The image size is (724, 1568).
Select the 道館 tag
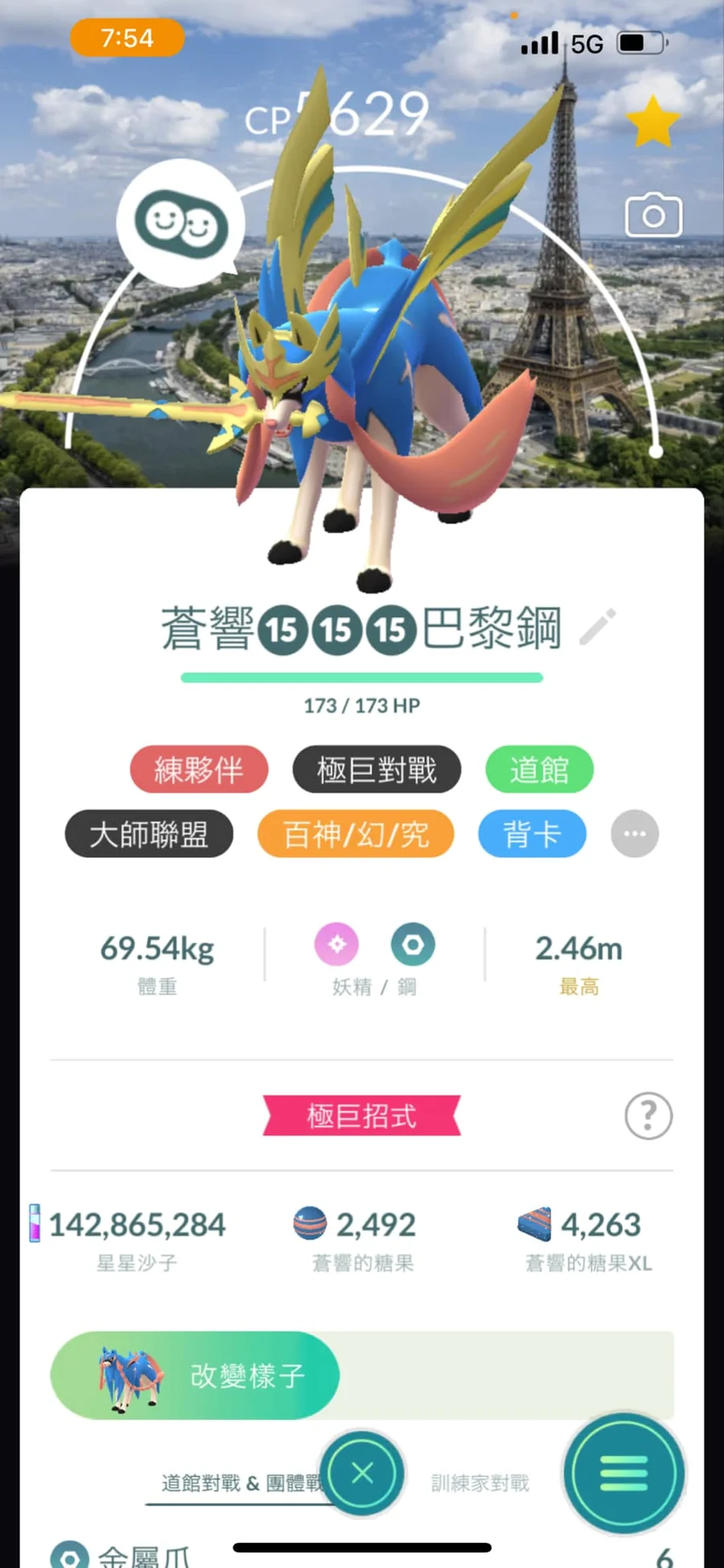[x=539, y=770]
